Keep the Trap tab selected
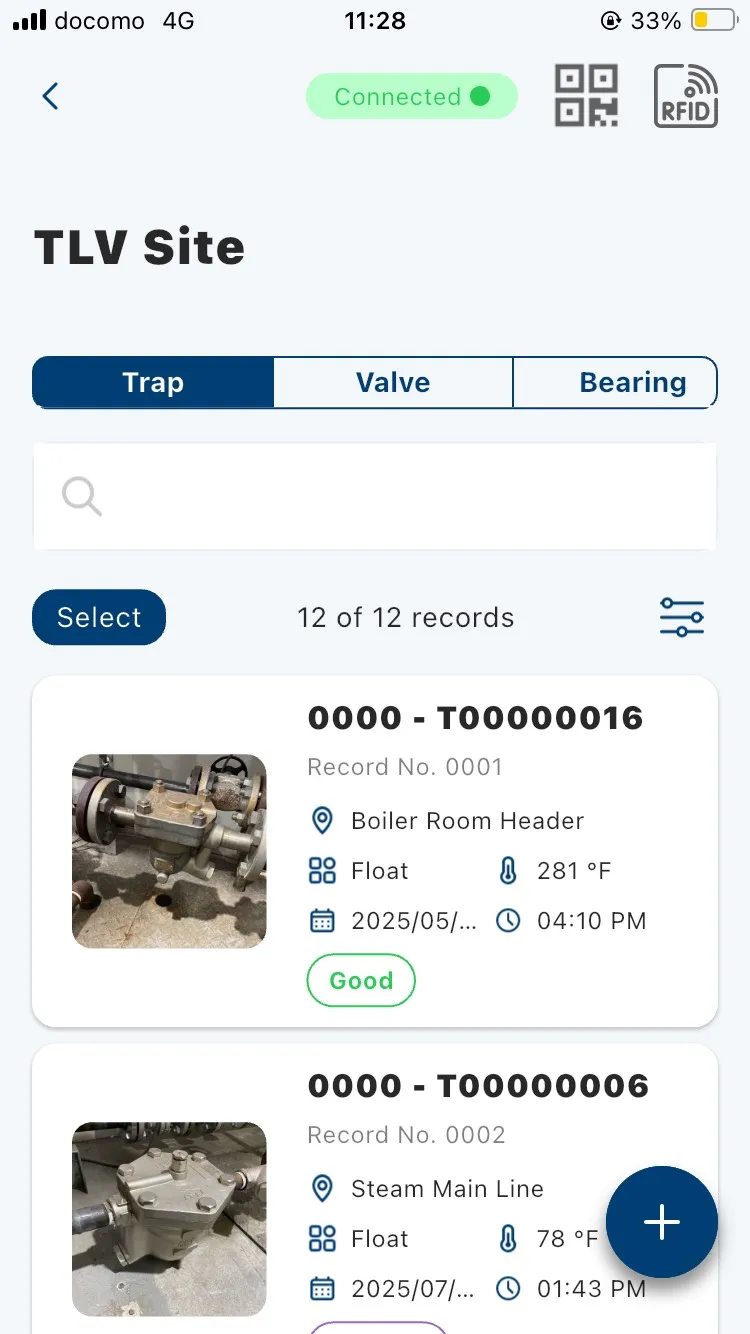Screen dimensions: 750x1334 (152, 382)
